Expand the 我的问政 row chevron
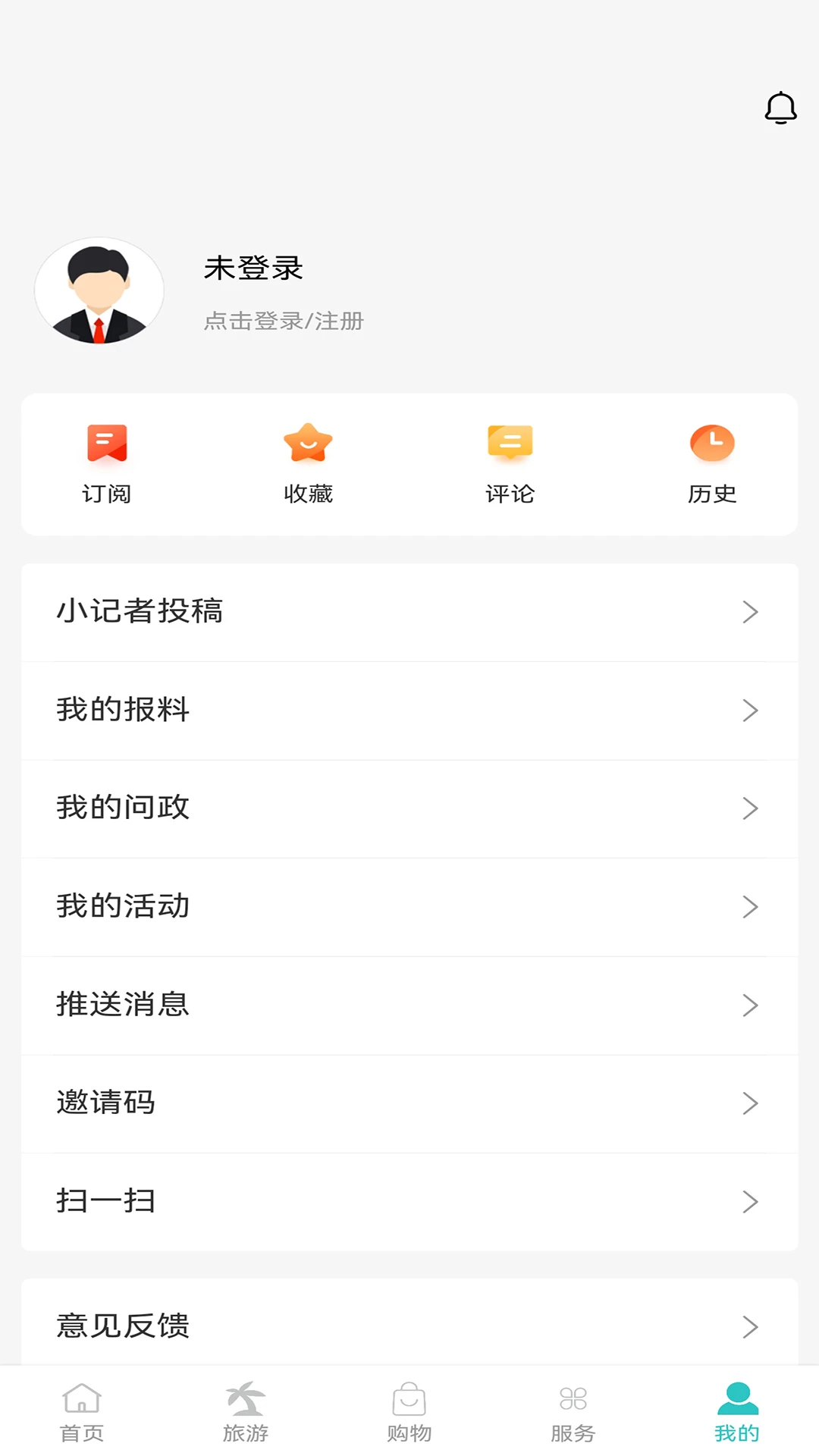Image resolution: width=819 pixels, height=1456 pixels. (750, 808)
